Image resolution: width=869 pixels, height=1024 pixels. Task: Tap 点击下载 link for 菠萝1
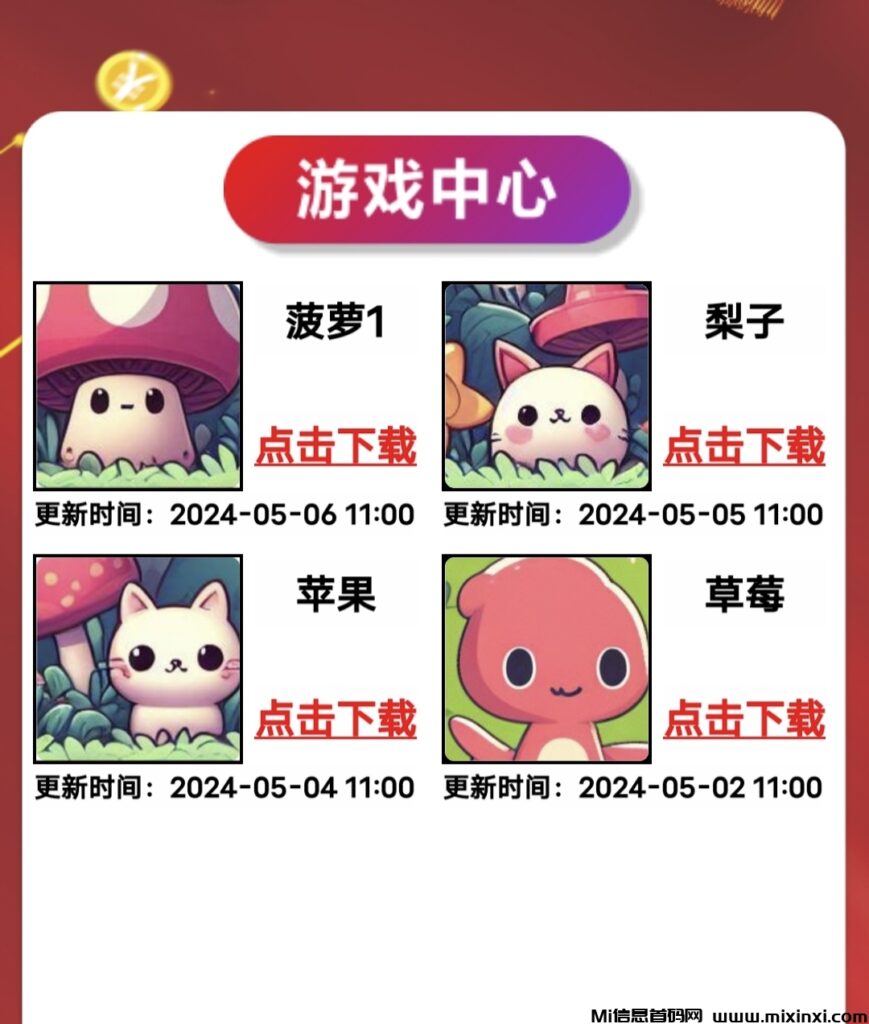point(335,446)
